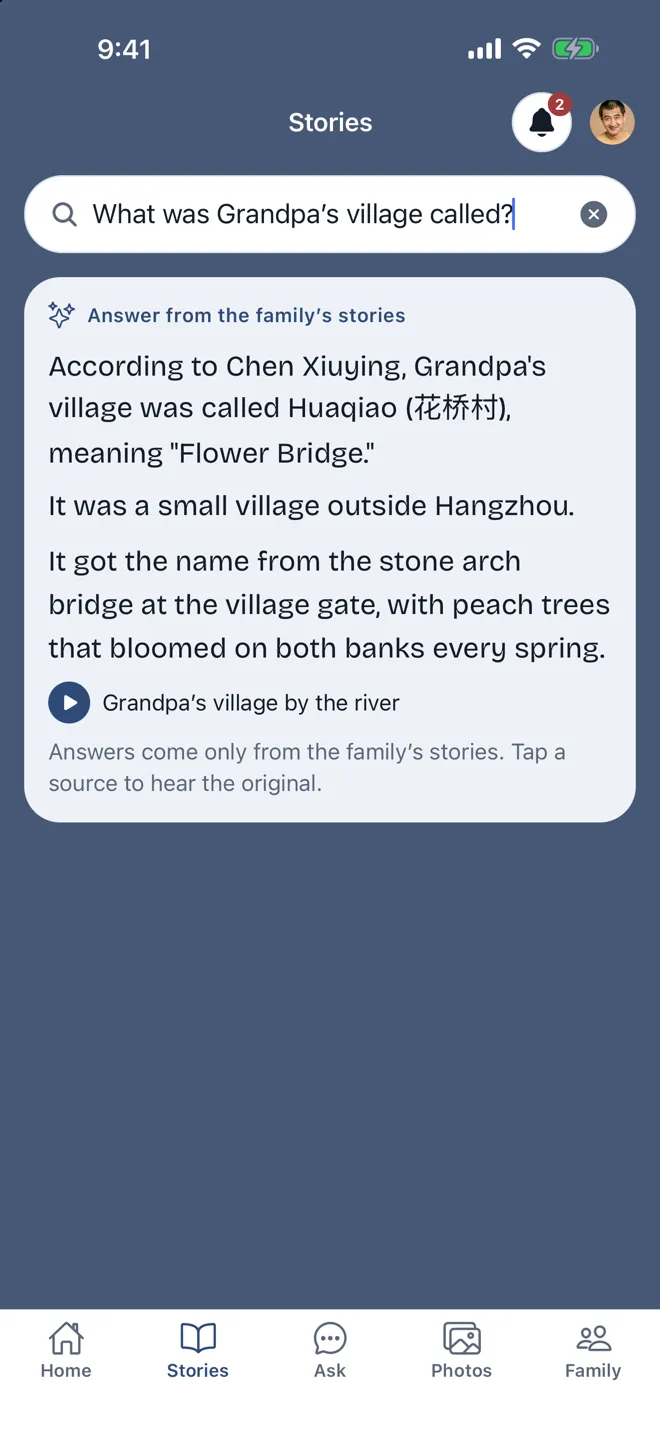Open the profile avatar
The image size is (660, 1434).
point(612,122)
